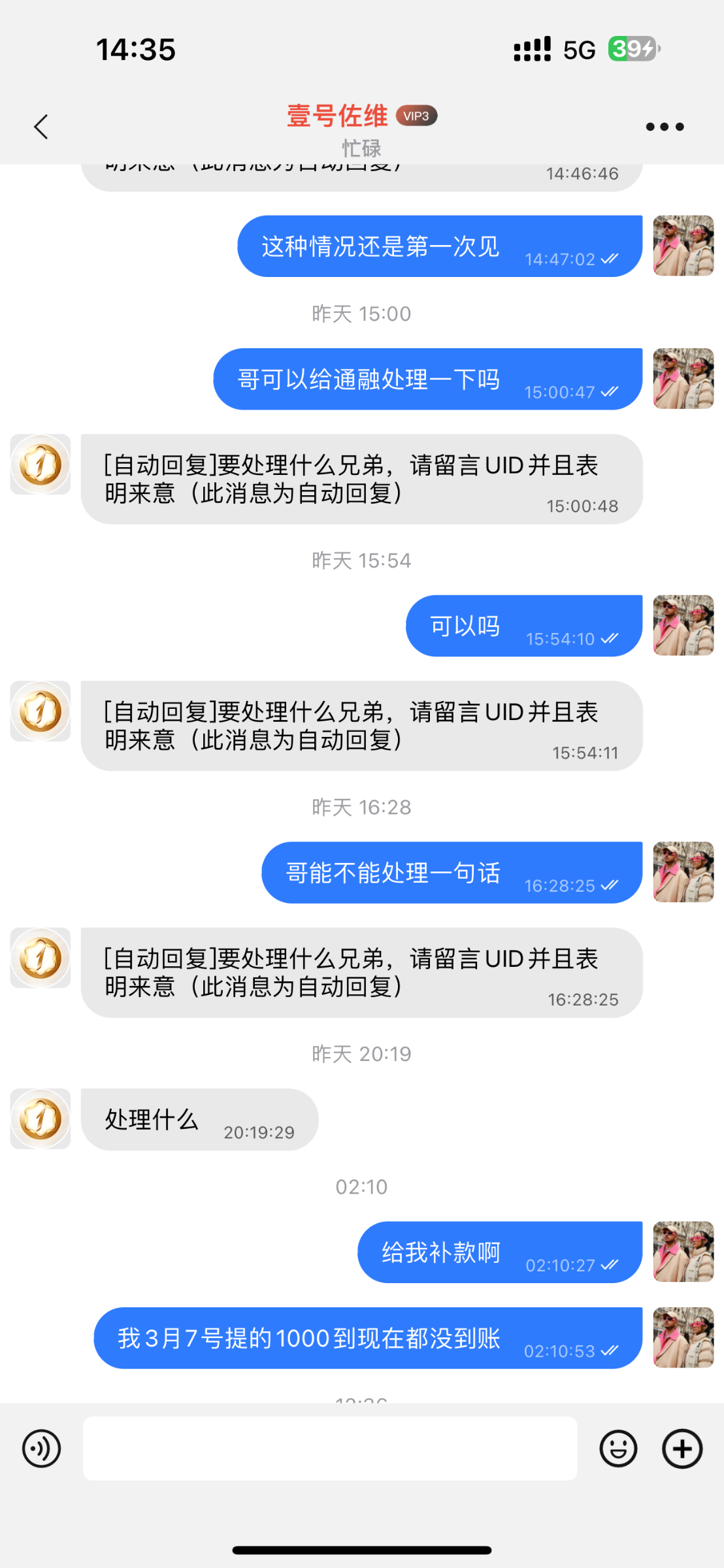Open the emoji picker
Screen dimensions: 724x1568
click(618, 1448)
